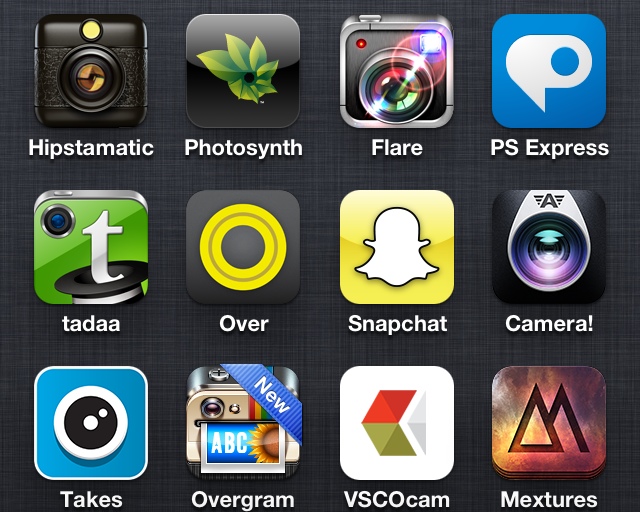Viewport: 640px width, 512px height.
Task: Launch the Over app
Action: point(243,247)
